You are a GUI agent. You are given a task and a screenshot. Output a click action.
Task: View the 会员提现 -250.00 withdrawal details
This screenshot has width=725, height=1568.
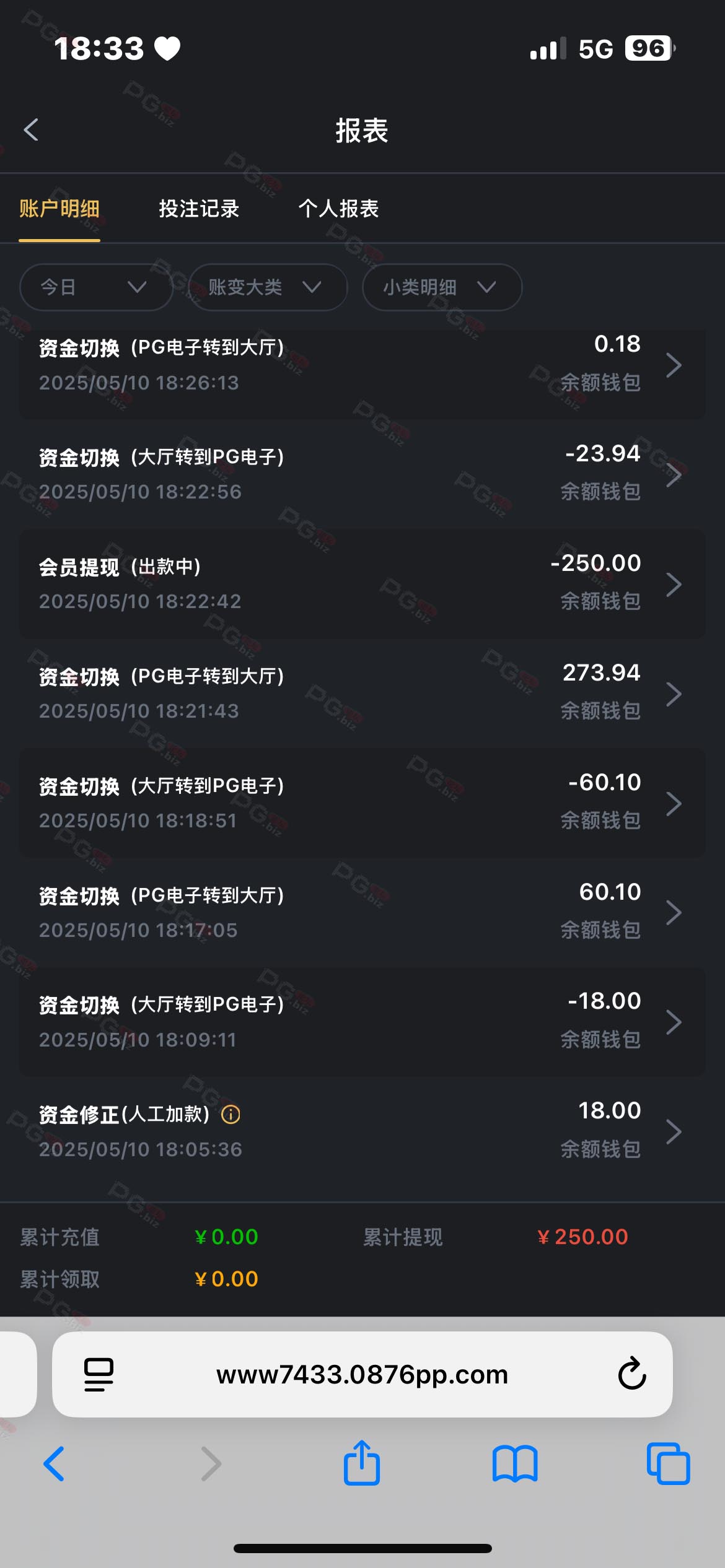pos(362,584)
